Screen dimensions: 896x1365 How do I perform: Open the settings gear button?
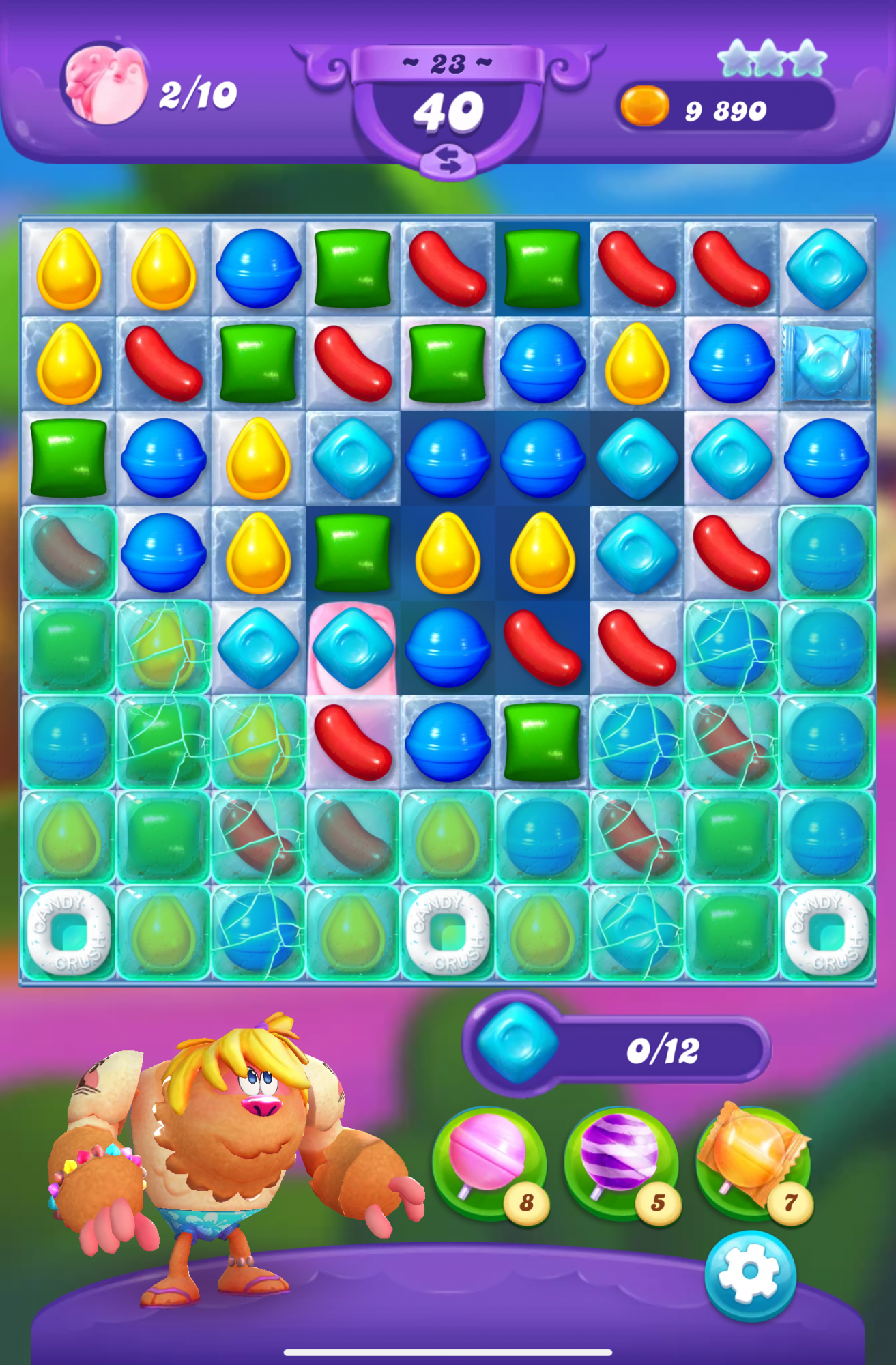[749, 1274]
